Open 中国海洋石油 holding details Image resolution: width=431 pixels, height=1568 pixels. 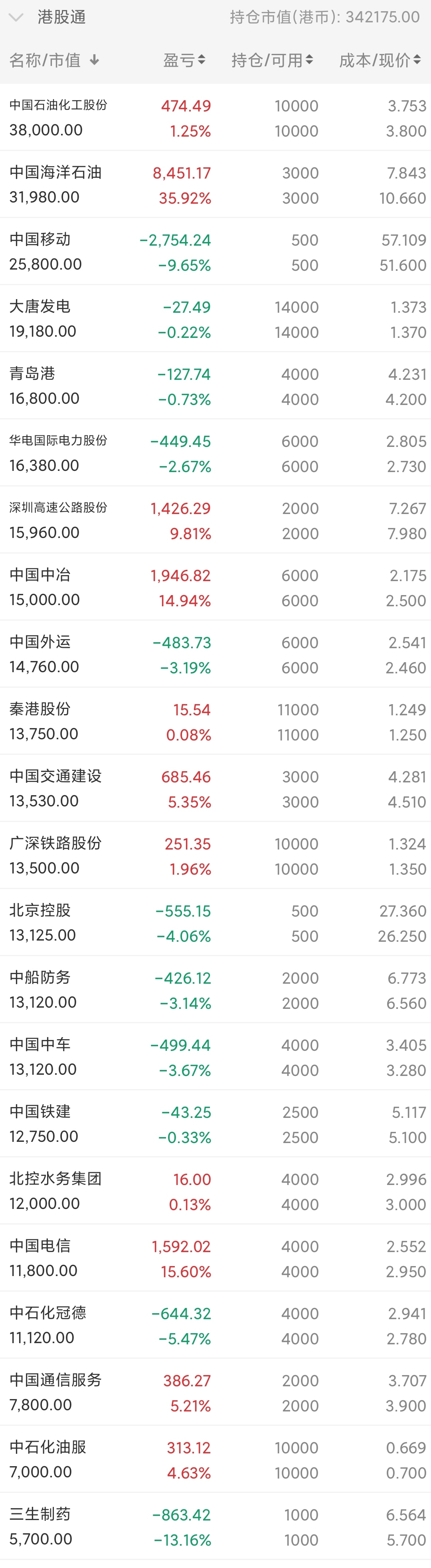(215, 185)
